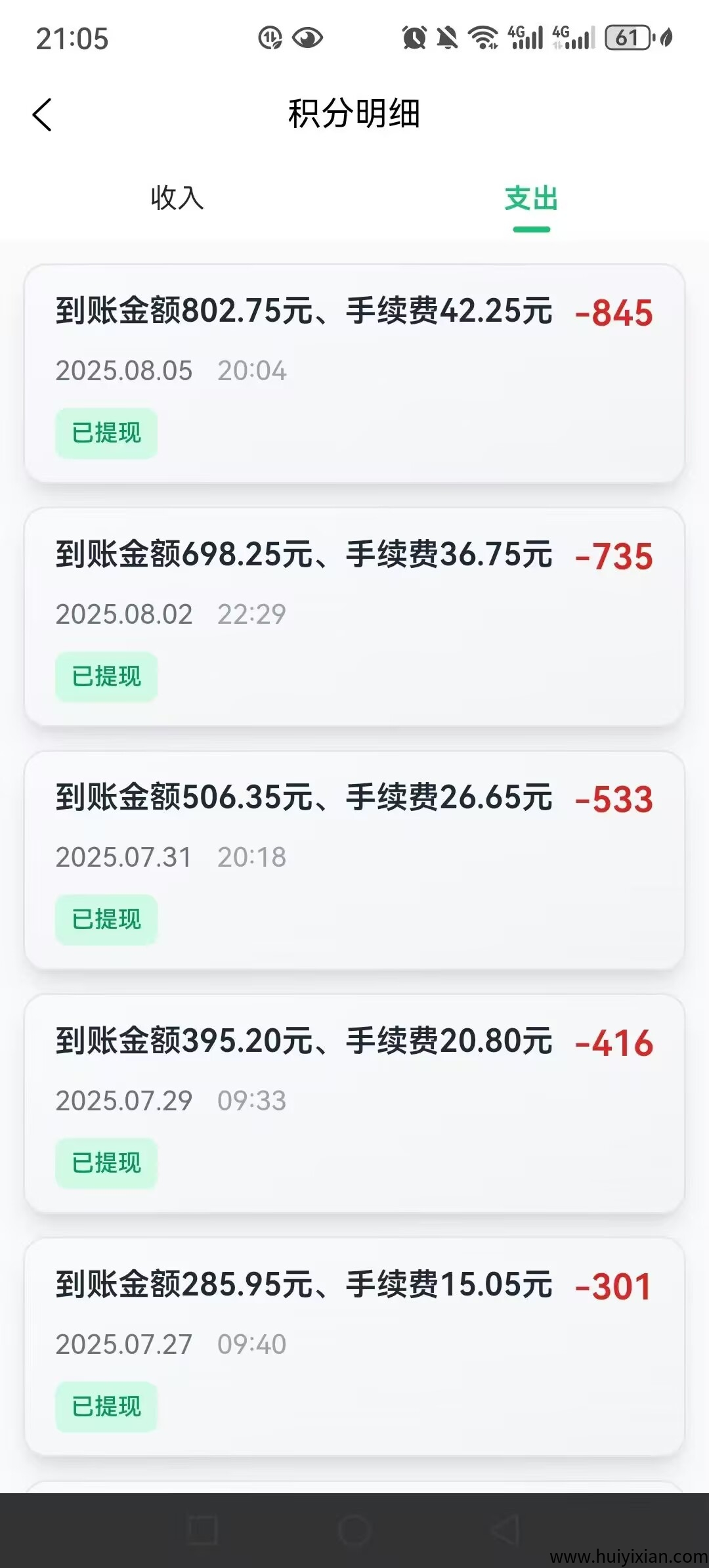The image size is (709, 1568).
Task: Tap the eye-protection mode status icon
Action: (309, 38)
